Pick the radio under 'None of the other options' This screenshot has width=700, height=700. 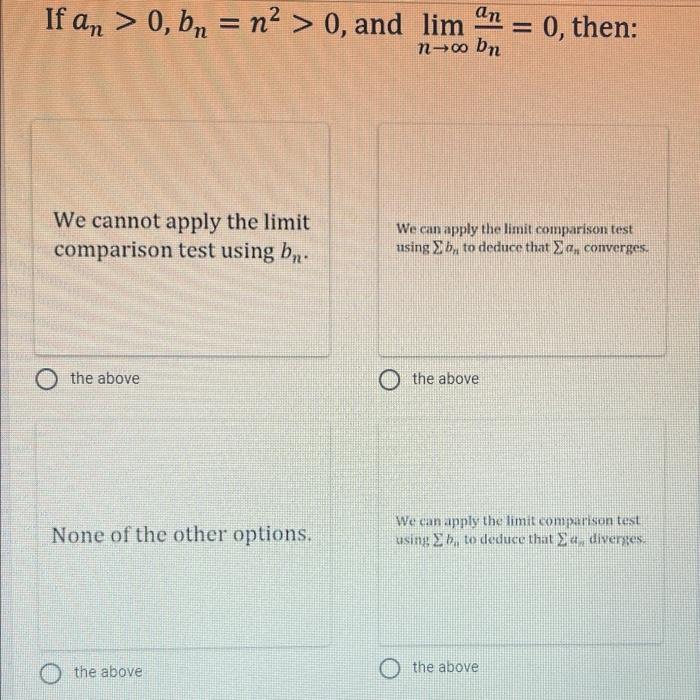[x=50, y=673]
